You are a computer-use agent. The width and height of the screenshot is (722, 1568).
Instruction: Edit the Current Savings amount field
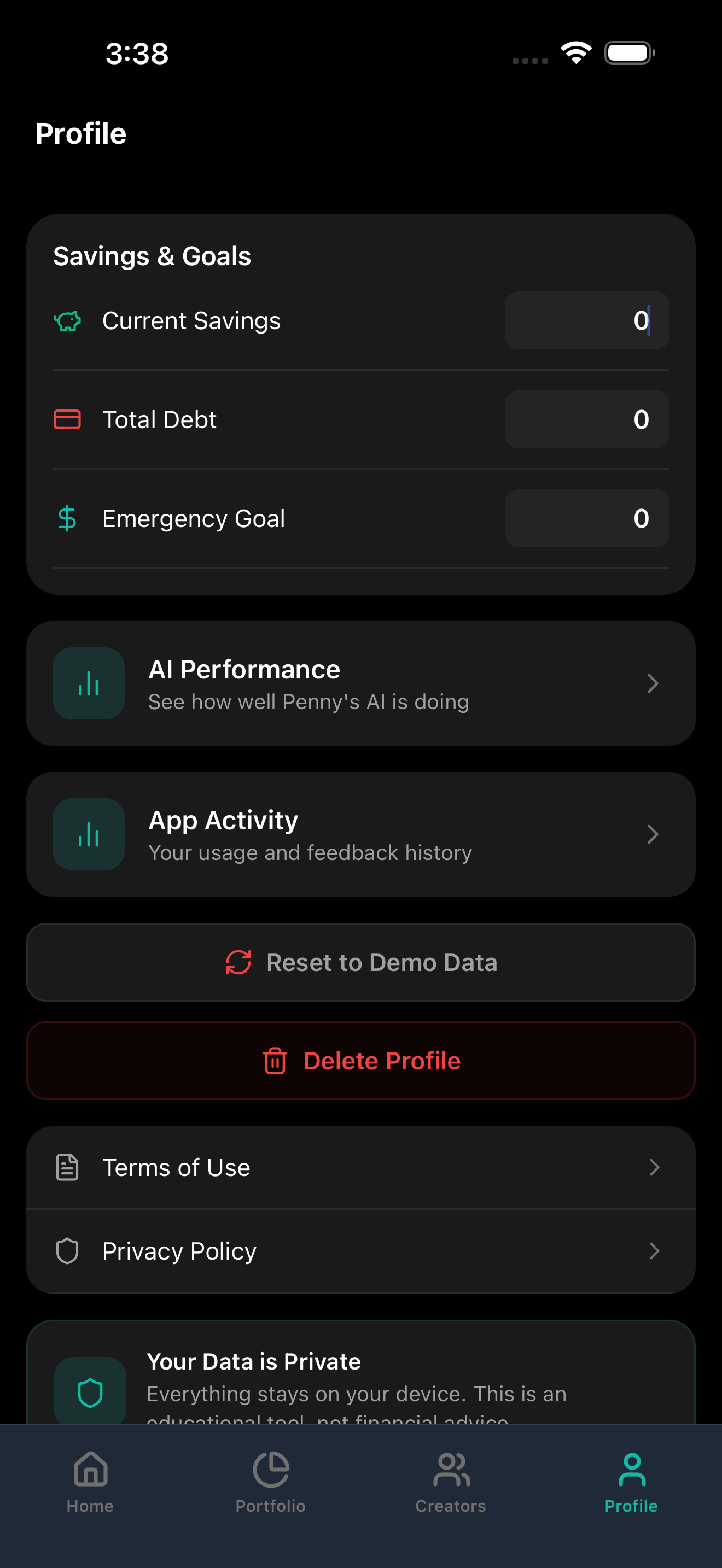coord(586,321)
